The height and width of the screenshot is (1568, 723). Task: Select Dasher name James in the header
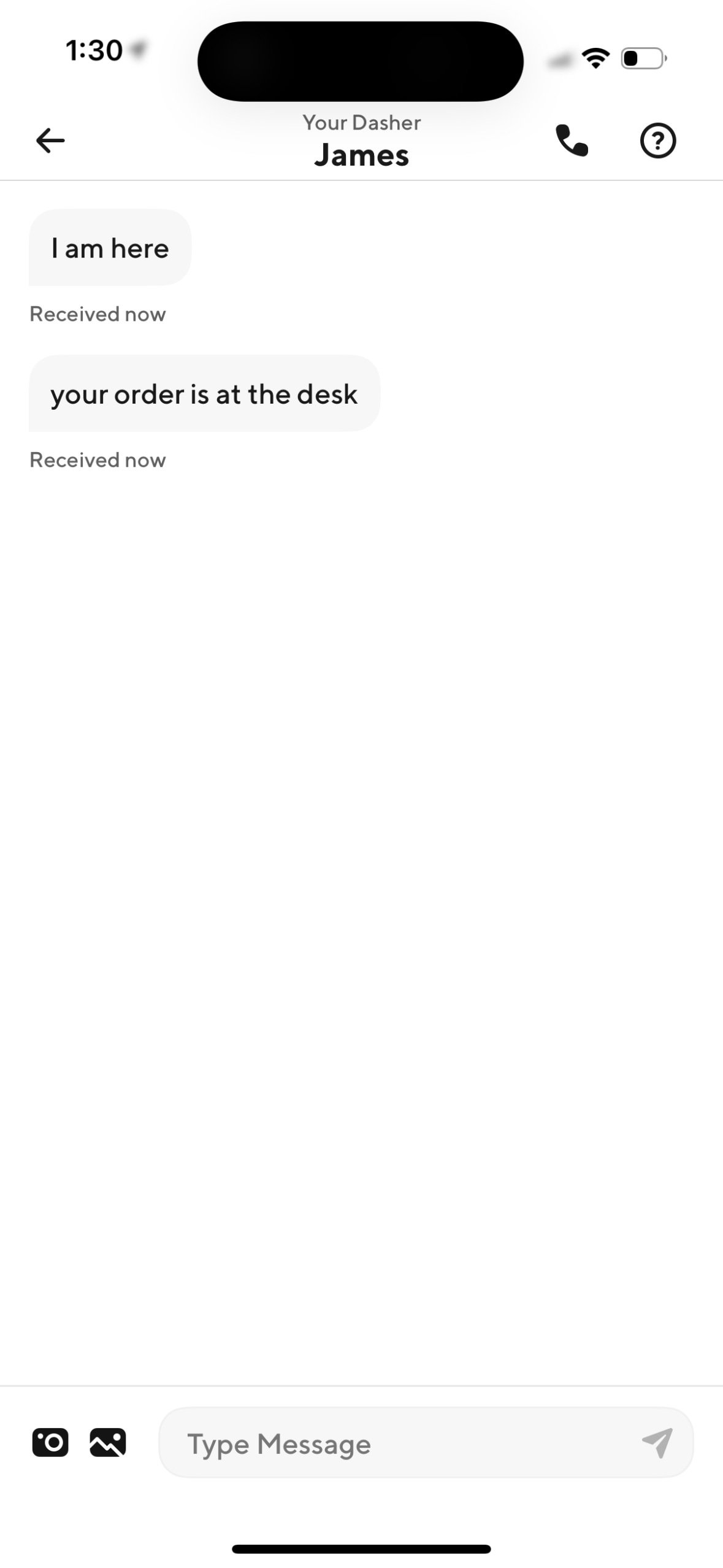click(362, 155)
